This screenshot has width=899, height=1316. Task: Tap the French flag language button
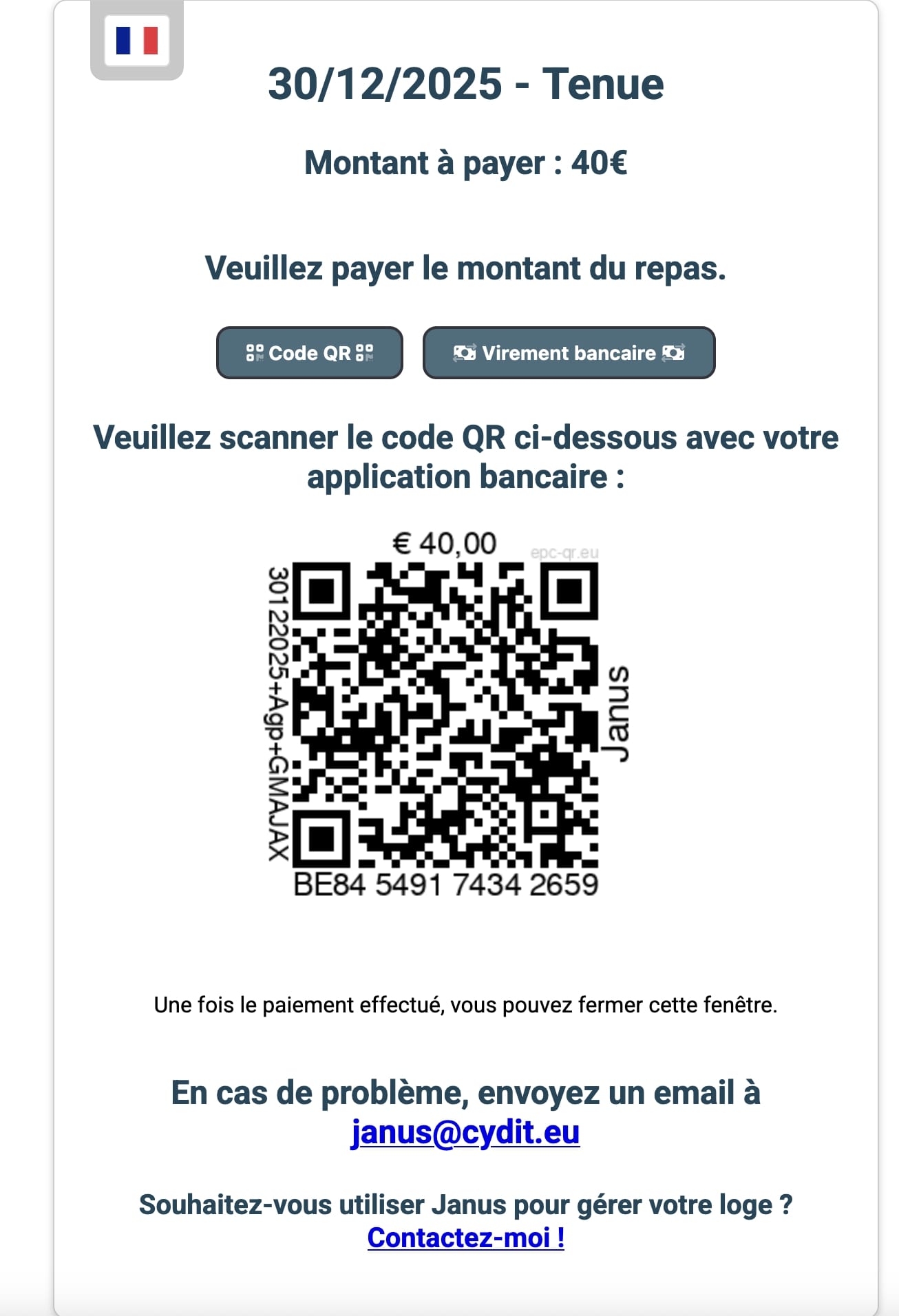coord(137,41)
